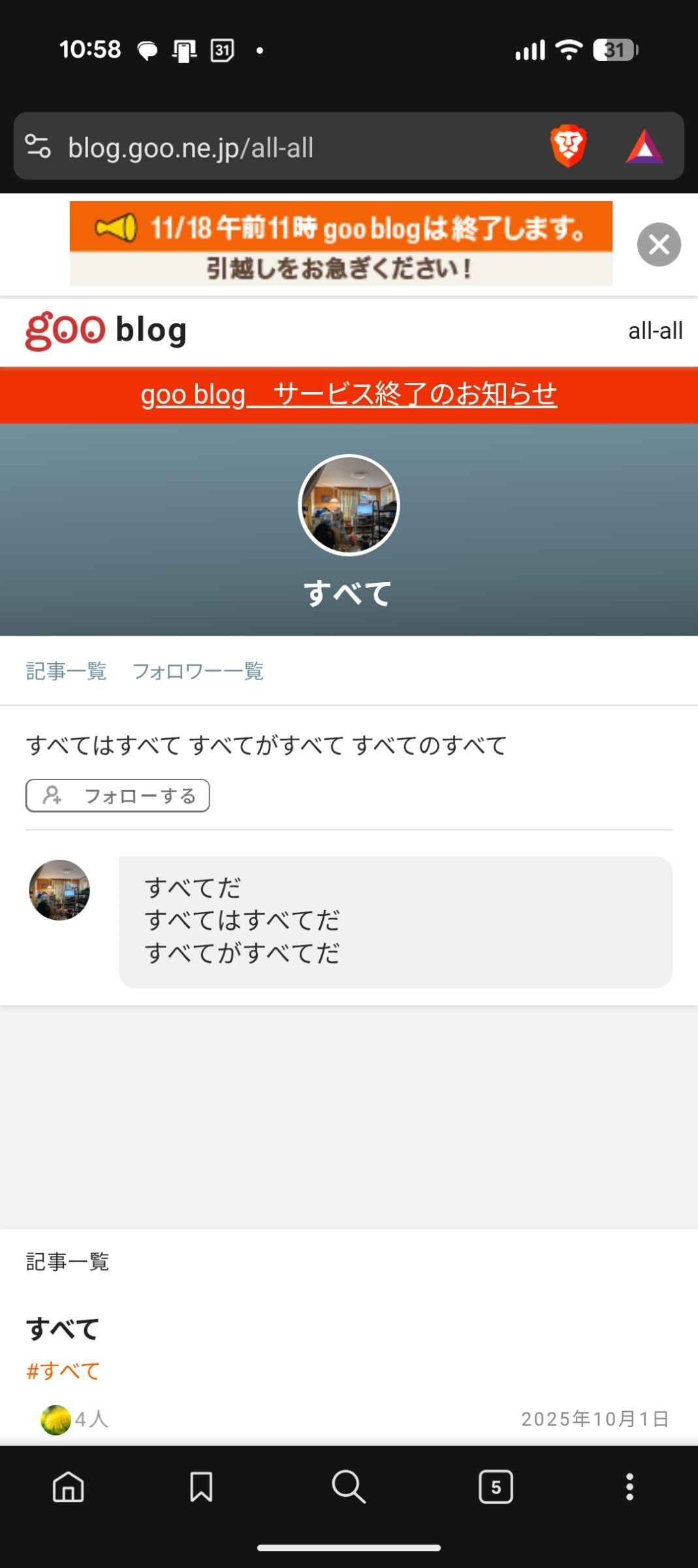Open the browser three-dot menu
Image resolution: width=698 pixels, height=1568 pixels.
[x=629, y=1487]
